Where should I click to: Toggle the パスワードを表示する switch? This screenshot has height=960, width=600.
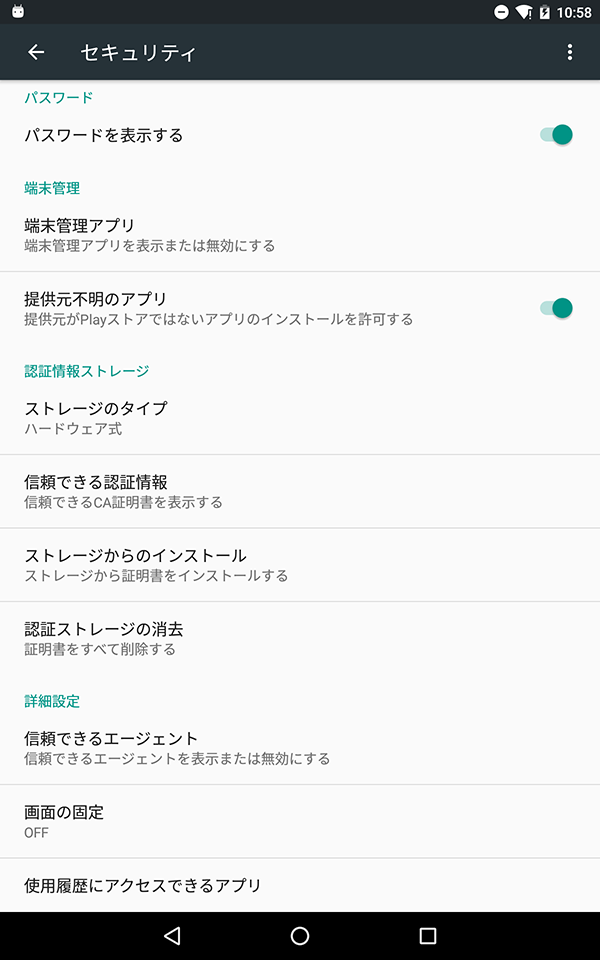click(x=556, y=135)
